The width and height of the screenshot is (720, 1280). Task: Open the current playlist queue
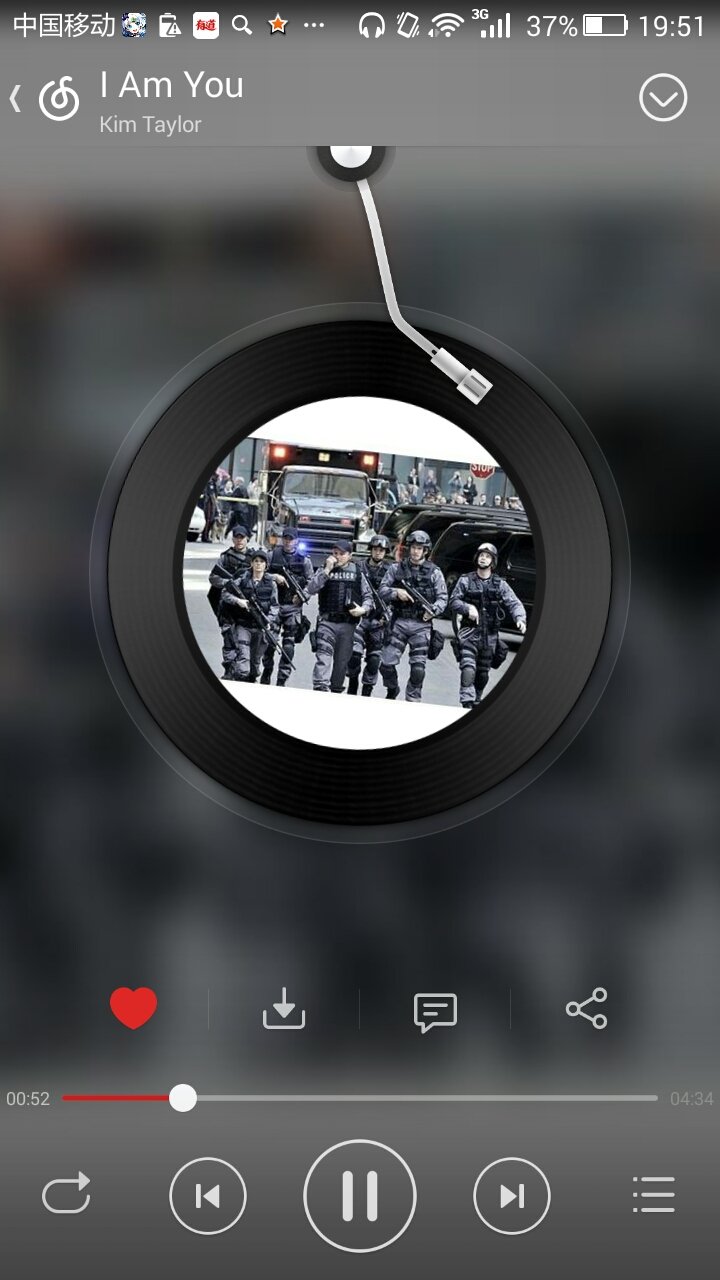(653, 1195)
